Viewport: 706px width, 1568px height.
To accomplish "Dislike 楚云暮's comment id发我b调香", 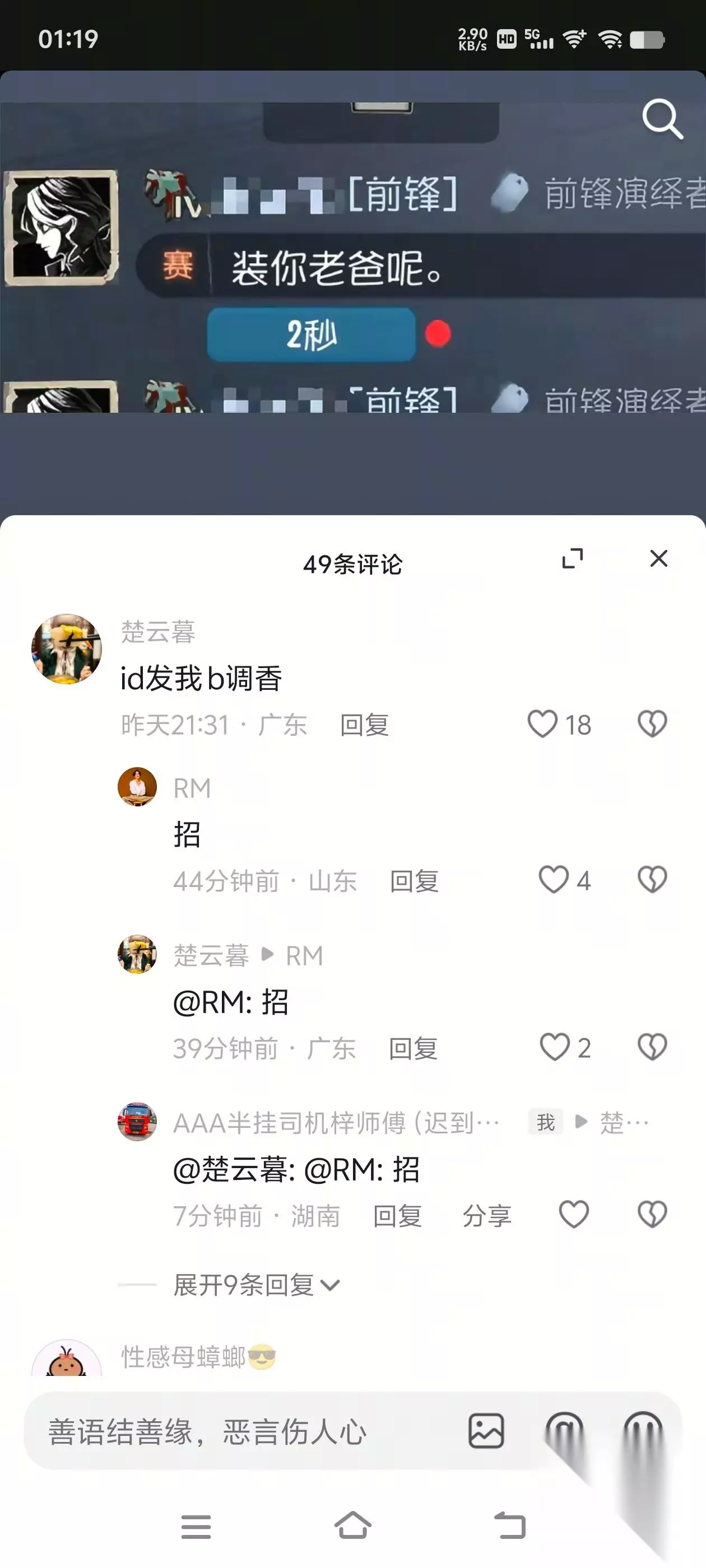I will [x=652, y=724].
